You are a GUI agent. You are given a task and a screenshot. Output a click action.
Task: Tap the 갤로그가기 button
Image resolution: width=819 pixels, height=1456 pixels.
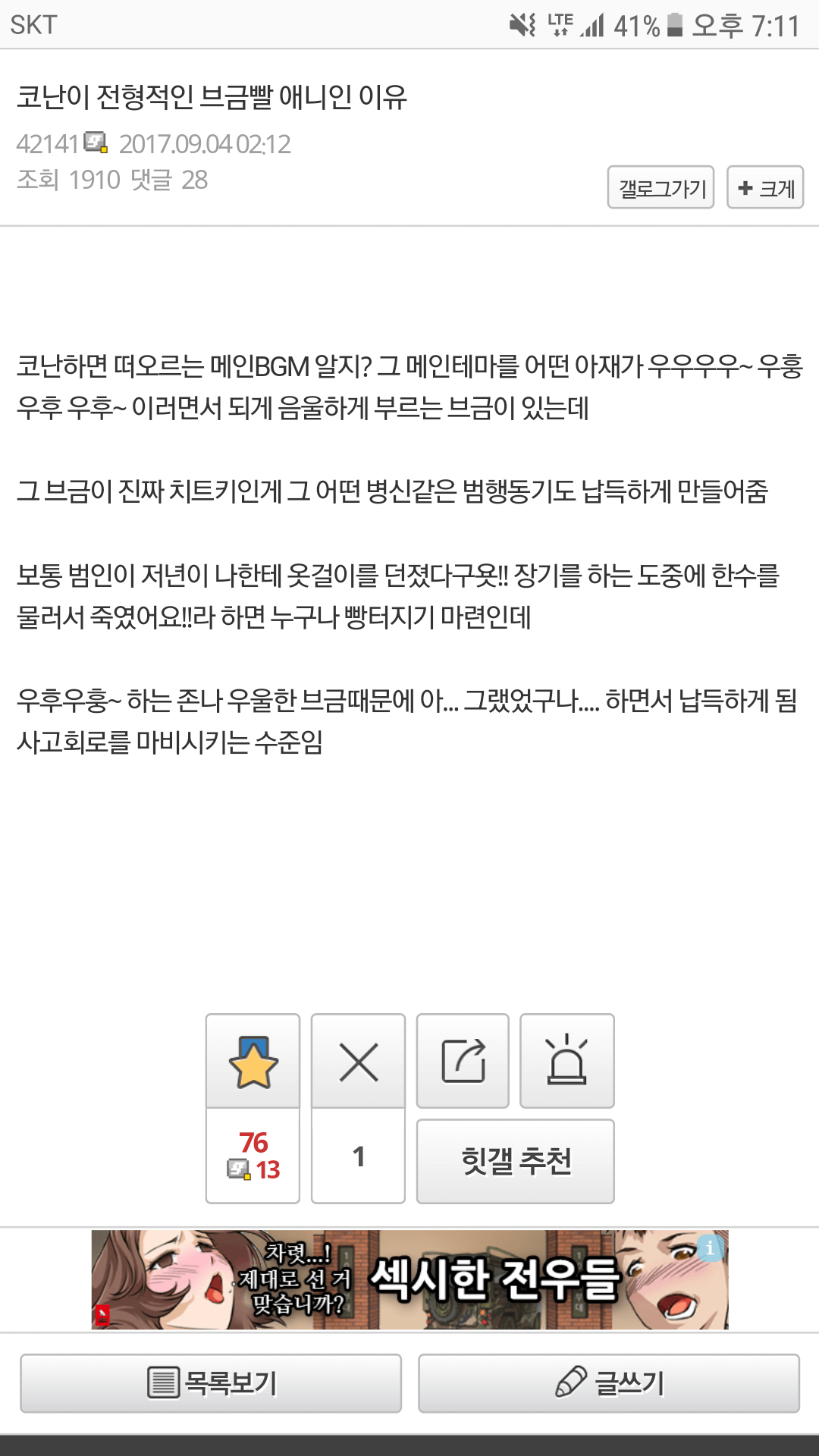[661, 187]
